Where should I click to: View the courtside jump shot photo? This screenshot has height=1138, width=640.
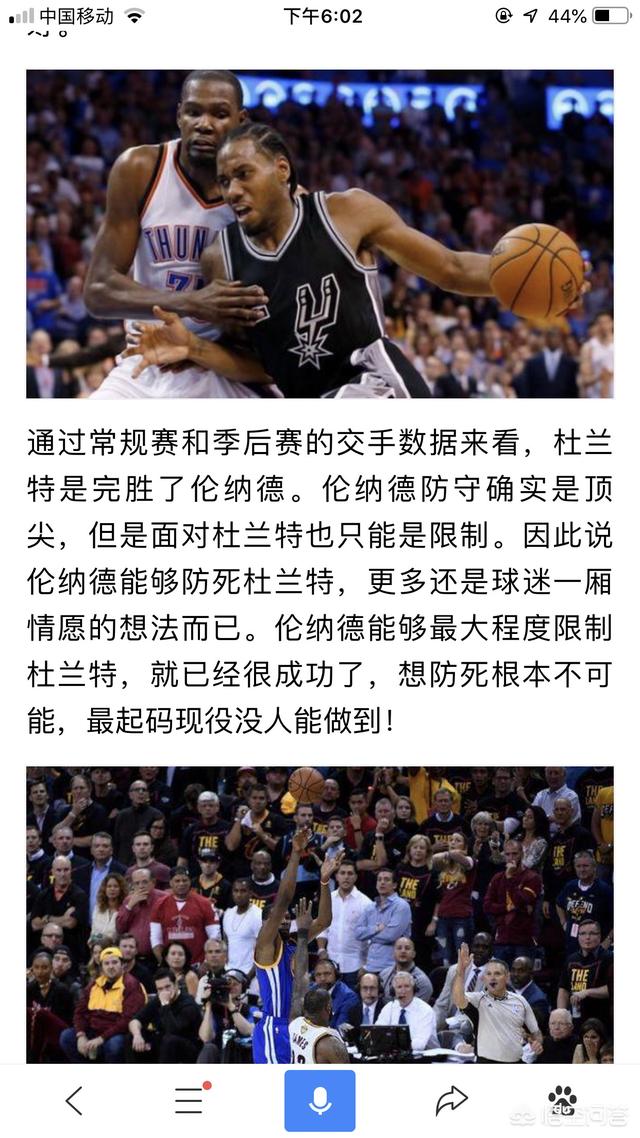click(x=320, y=914)
